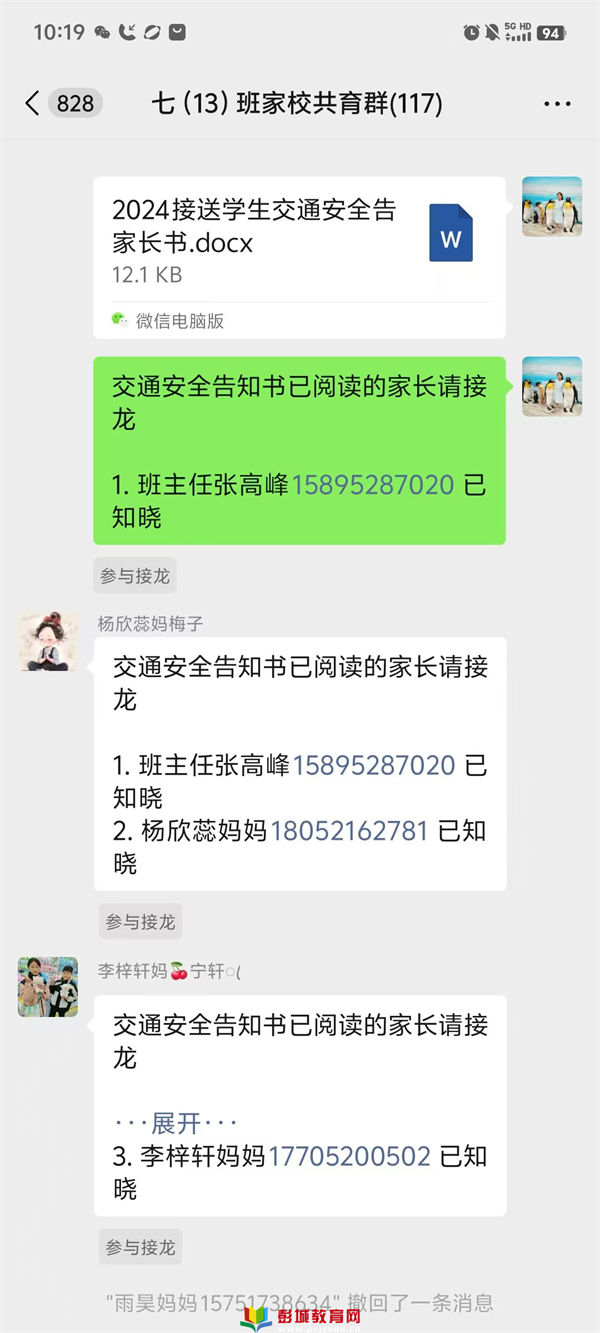Tap phone number 18052162781 of 杨欣蕊妈妈
Viewport: 600px width, 1333px height.
349,830
